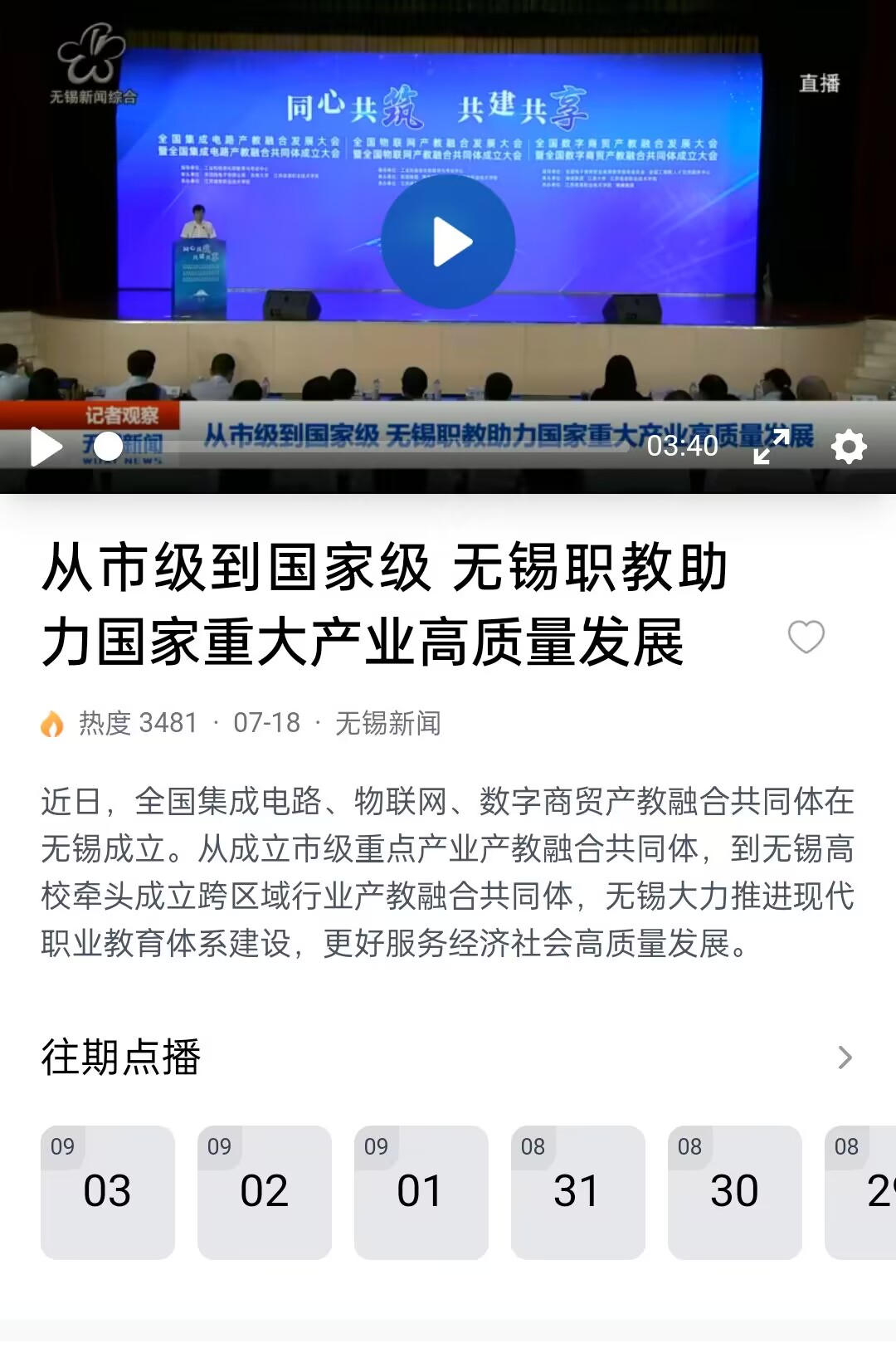Open the 09/02 episode
The height and width of the screenshot is (1353, 896).
click(x=265, y=1192)
